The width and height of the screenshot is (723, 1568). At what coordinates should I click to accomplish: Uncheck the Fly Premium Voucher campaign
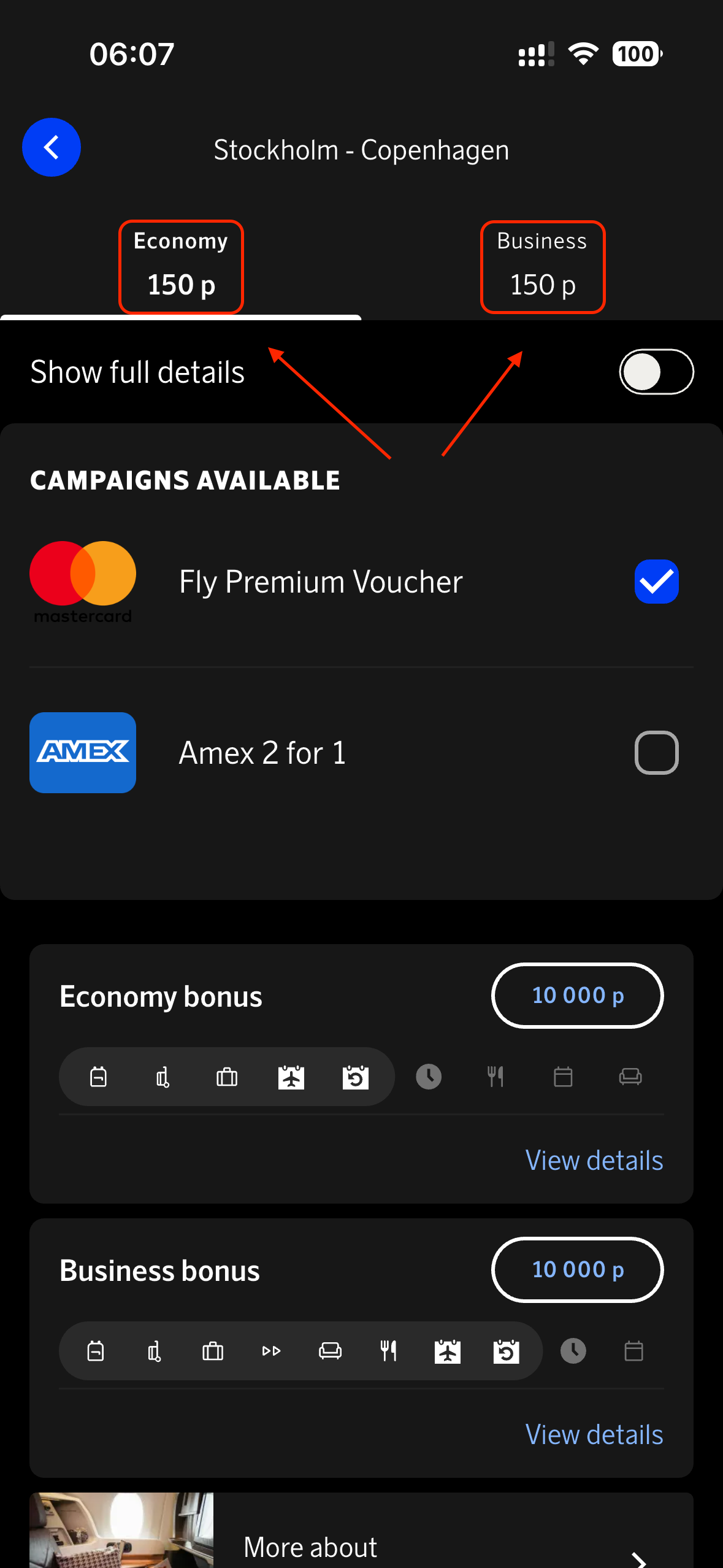pyautogui.click(x=656, y=582)
